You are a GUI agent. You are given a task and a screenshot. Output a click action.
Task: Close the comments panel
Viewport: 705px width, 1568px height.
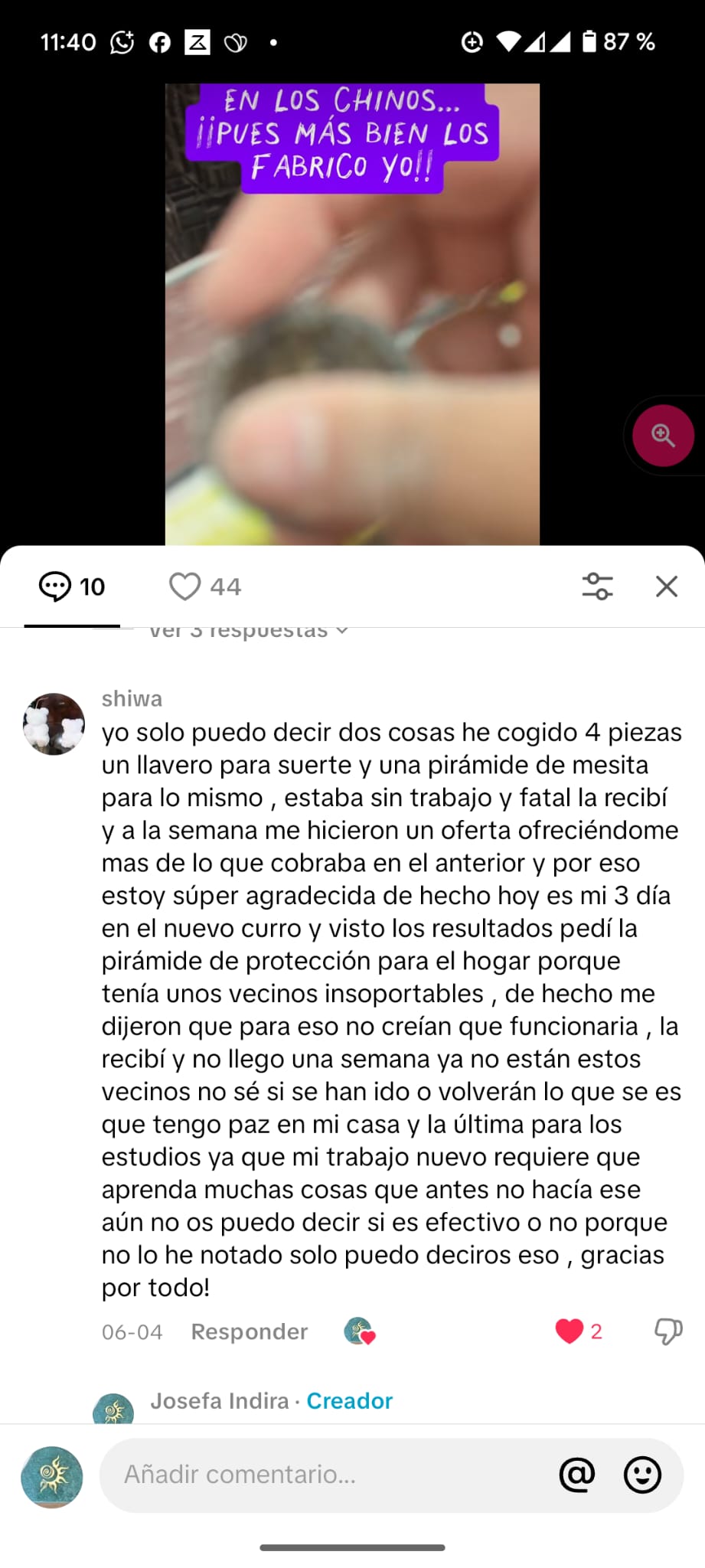click(x=667, y=586)
